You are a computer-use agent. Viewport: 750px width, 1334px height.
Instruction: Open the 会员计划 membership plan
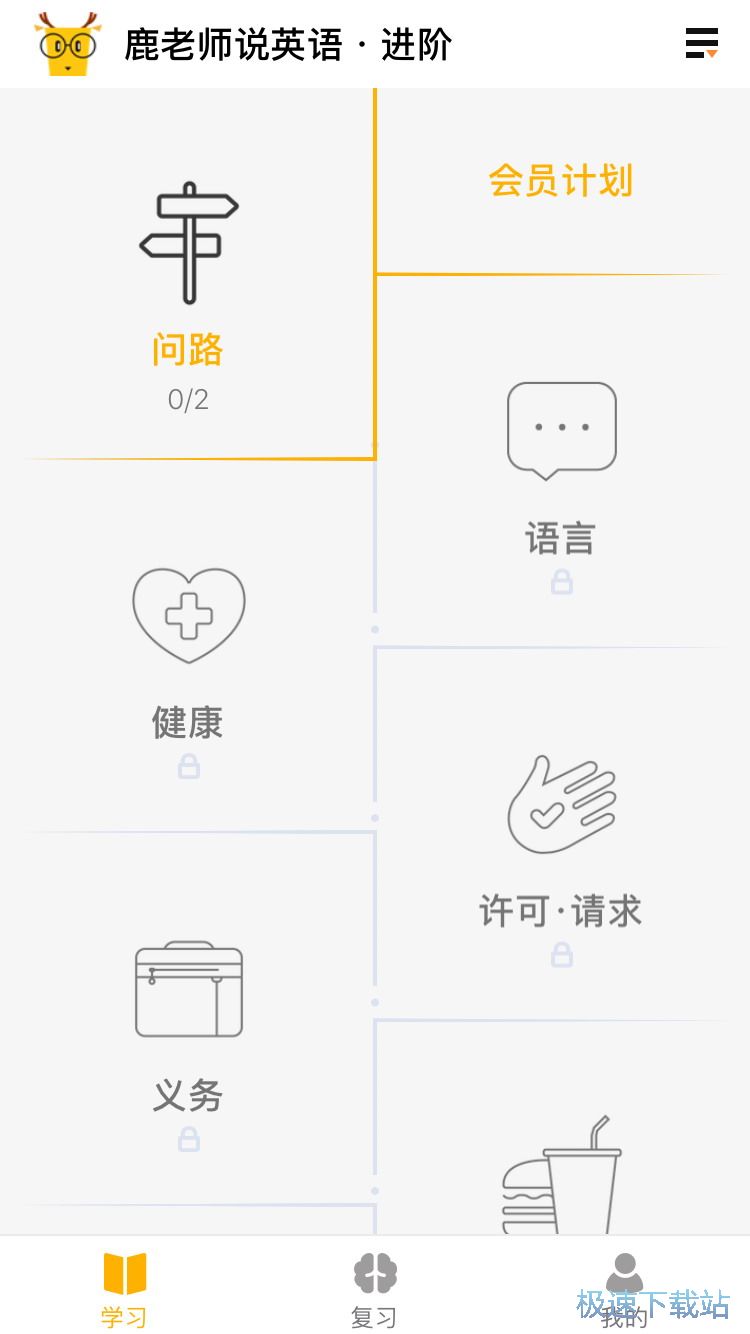(x=560, y=181)
